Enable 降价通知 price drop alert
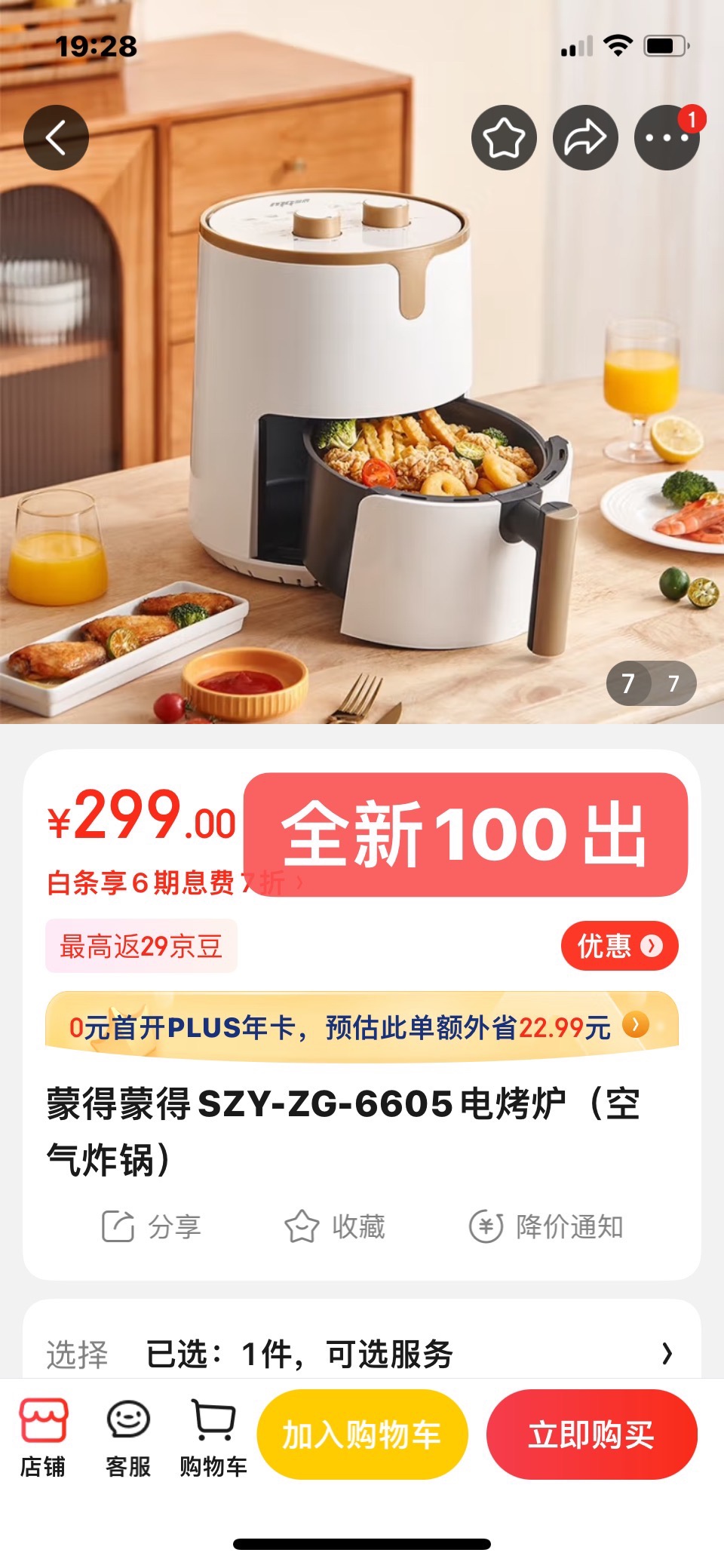The height and width of the screenshot is (1568, 724). tap(547, 1226)
